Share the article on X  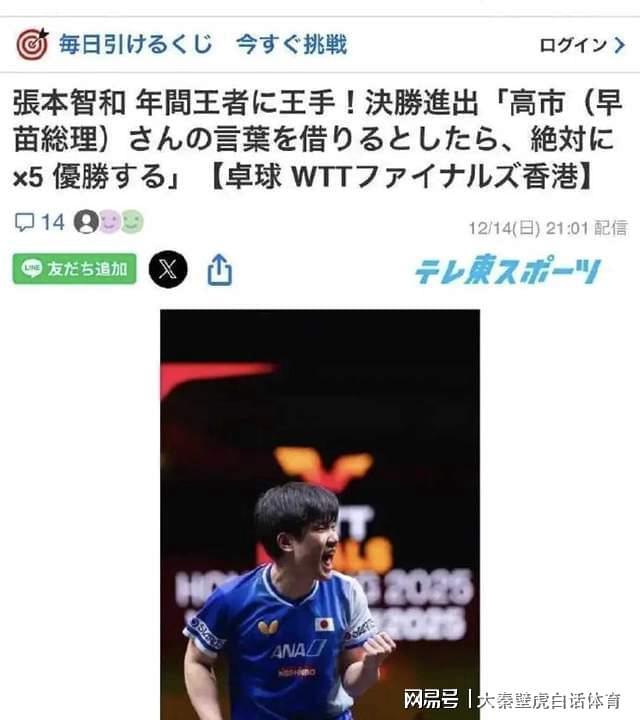[168, 268]
